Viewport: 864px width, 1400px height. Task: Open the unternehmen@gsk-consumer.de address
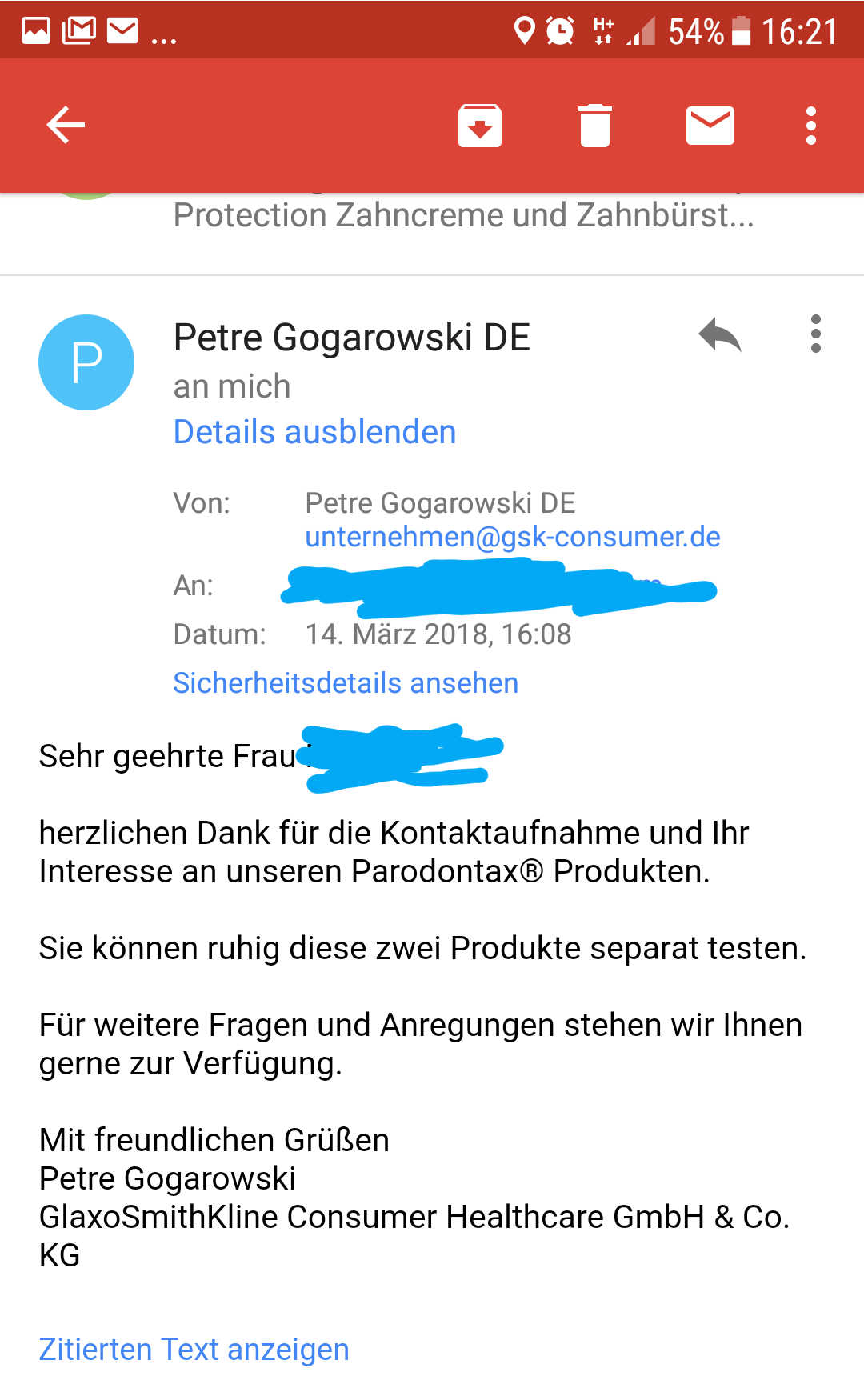513,537
